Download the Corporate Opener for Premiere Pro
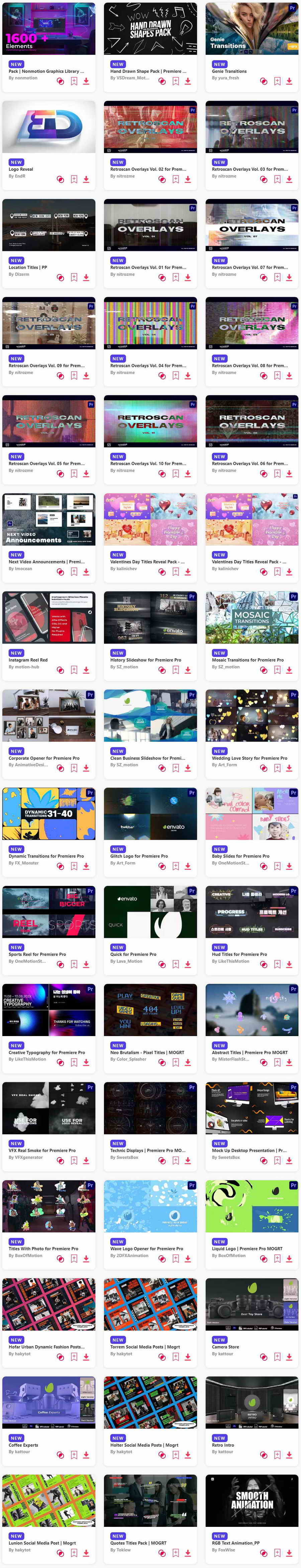The height and width of the screenshot is (1568, 301). click(x=86, y=768)
